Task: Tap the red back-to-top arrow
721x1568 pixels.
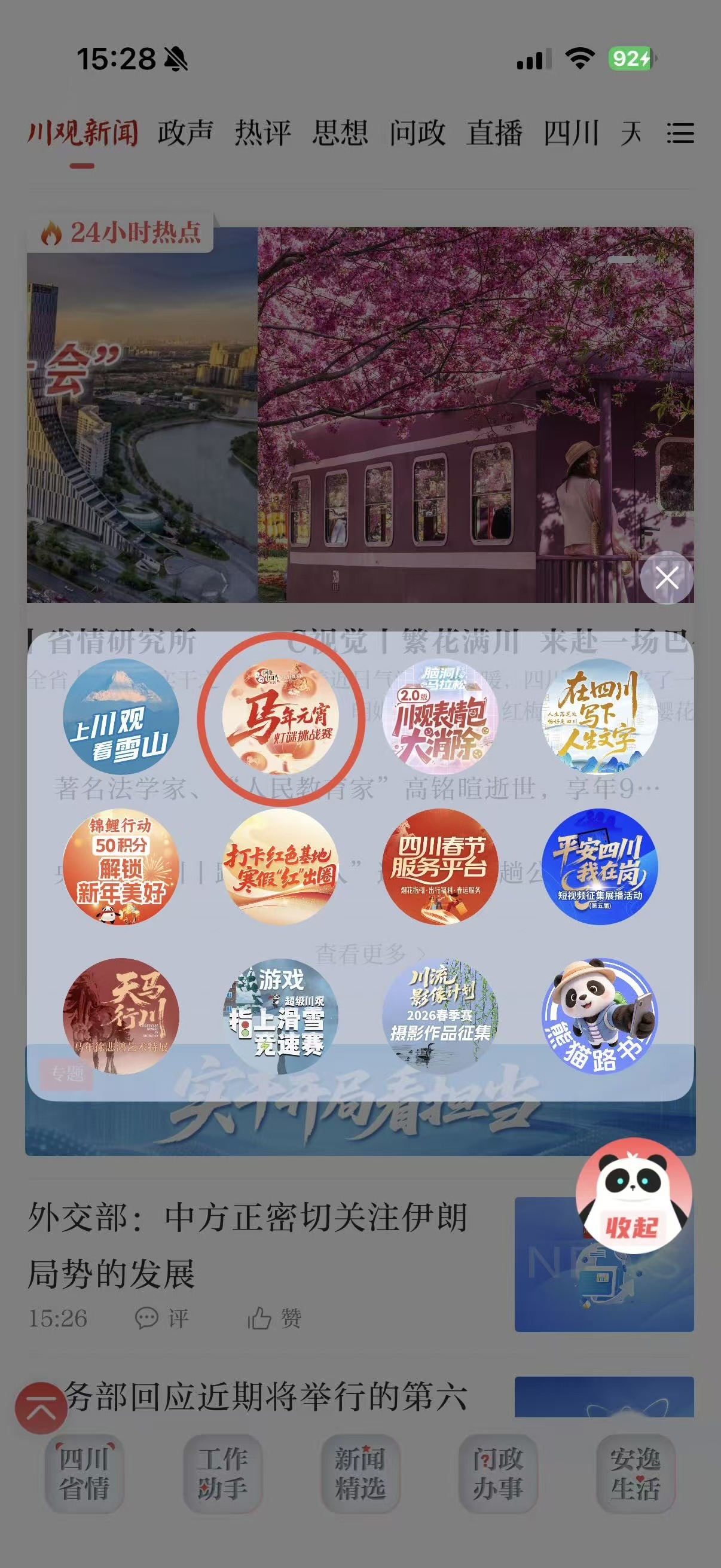Action: tap(41, 1408)
